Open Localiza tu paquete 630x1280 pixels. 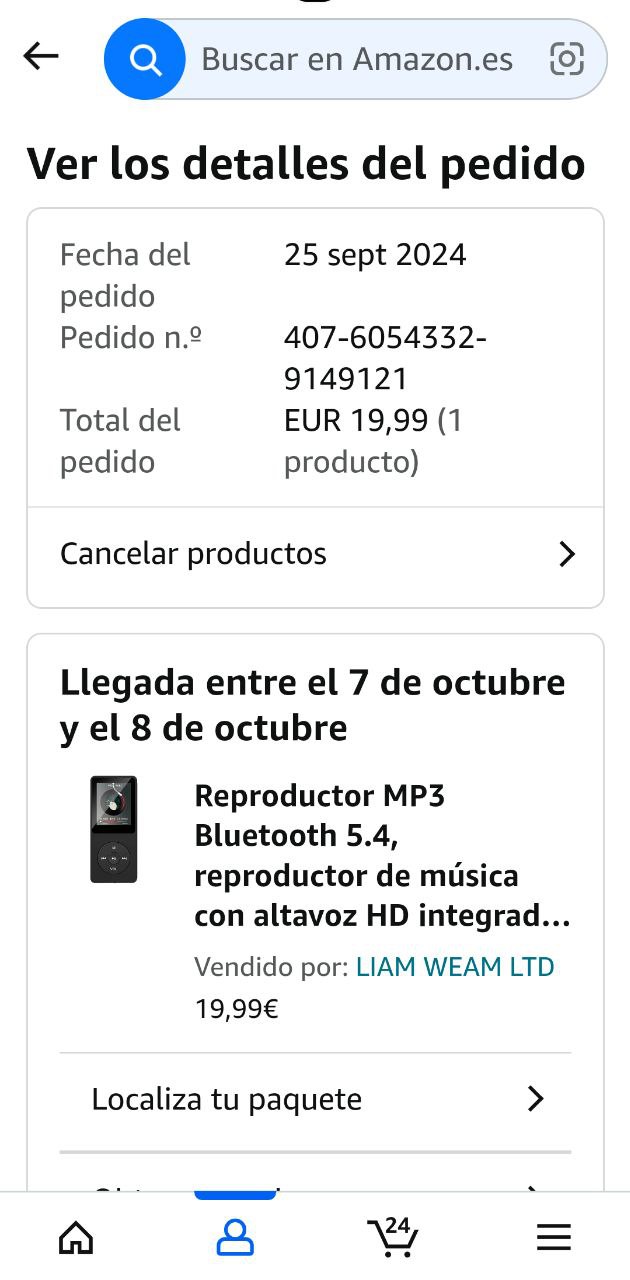(x=316, y=1100)
